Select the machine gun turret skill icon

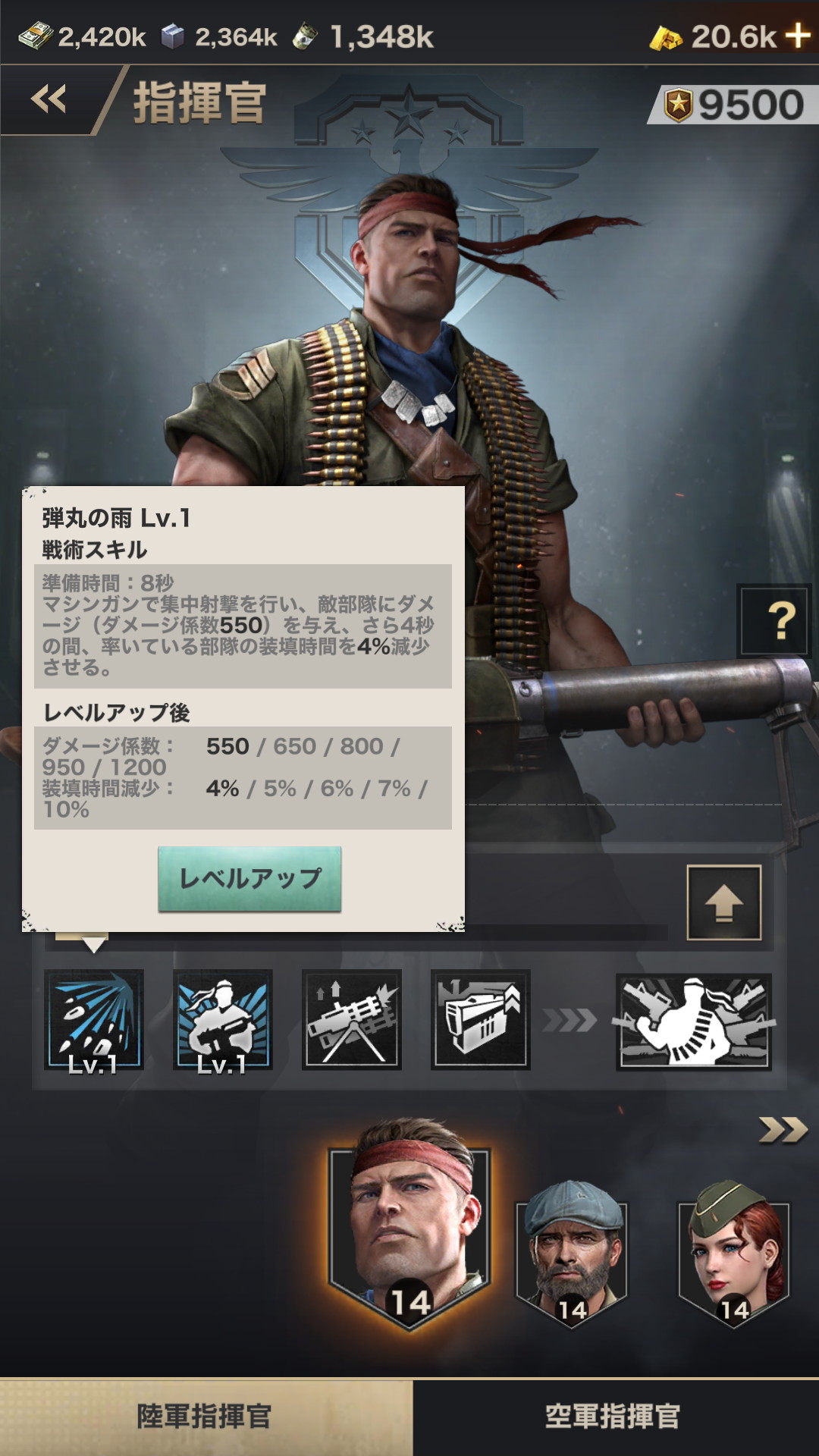click(352, 1020)
